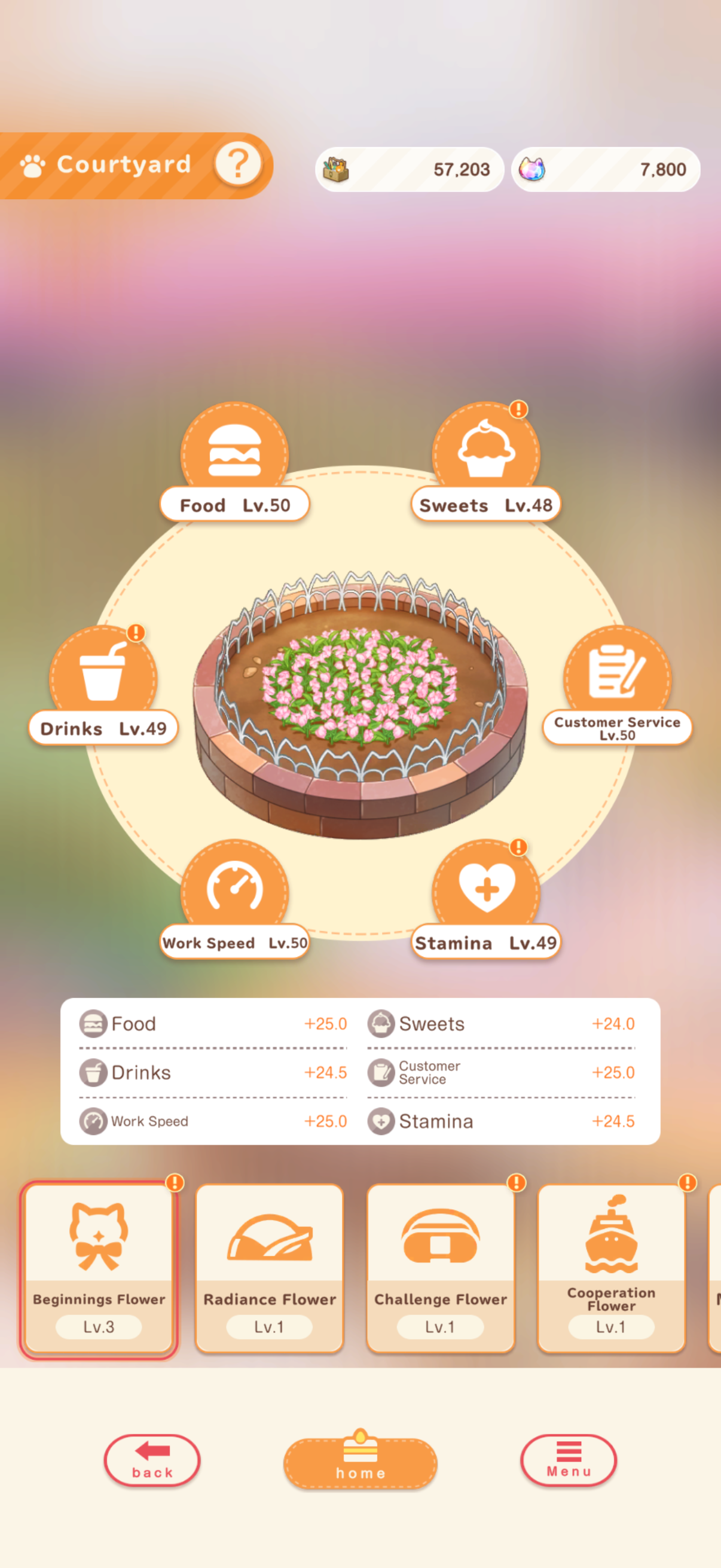Open the Stamina Lv.49 upgrade

[485, 899]
